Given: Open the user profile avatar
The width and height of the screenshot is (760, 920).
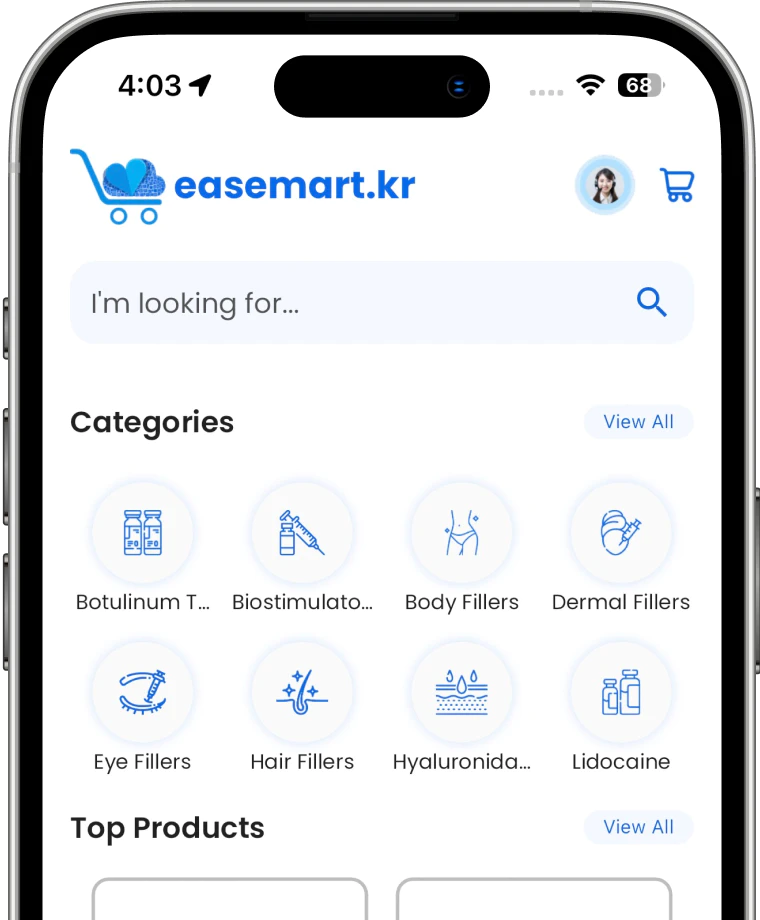Looking at the screenshot, I should pyautogui.click(x=605, y=185).
